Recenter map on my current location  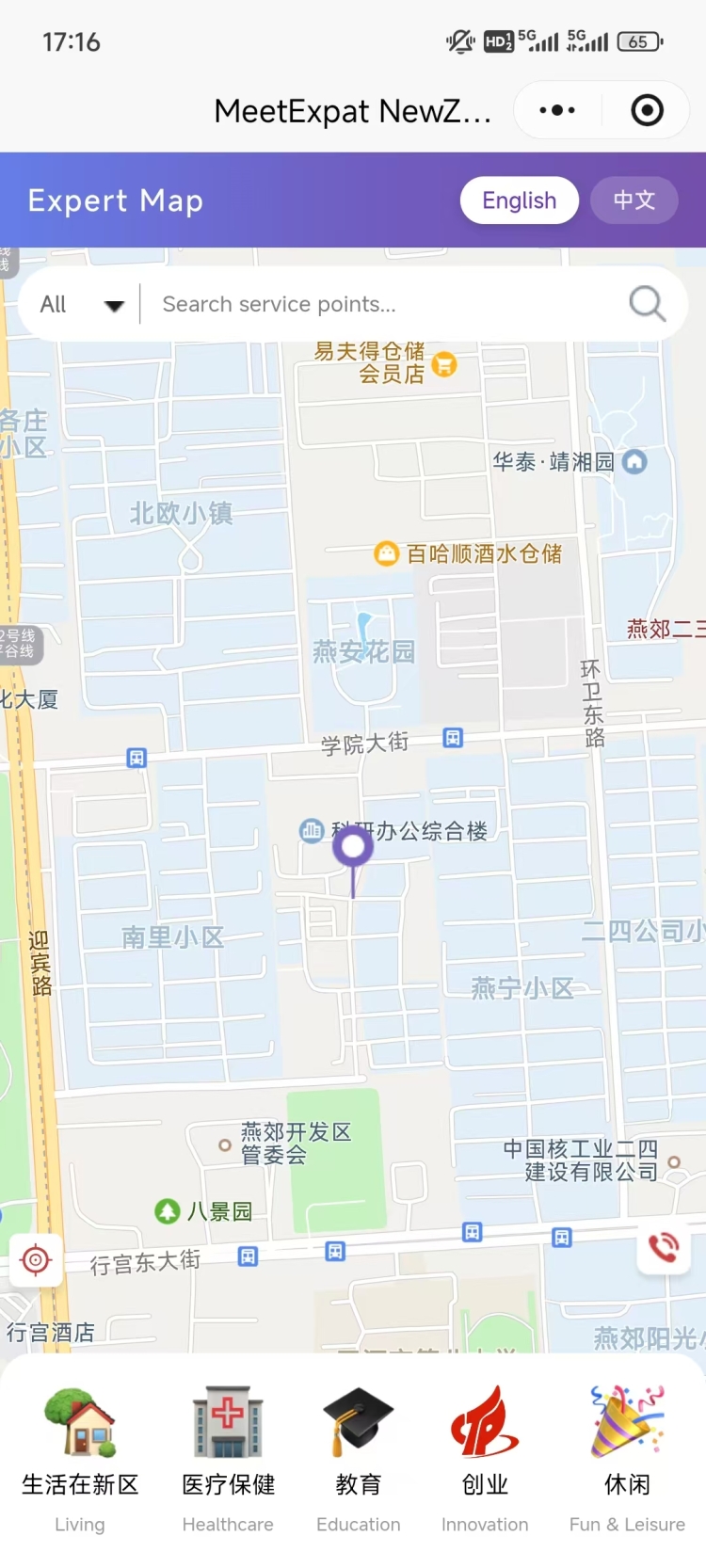pyautogui.click(x=36, y=1259)
